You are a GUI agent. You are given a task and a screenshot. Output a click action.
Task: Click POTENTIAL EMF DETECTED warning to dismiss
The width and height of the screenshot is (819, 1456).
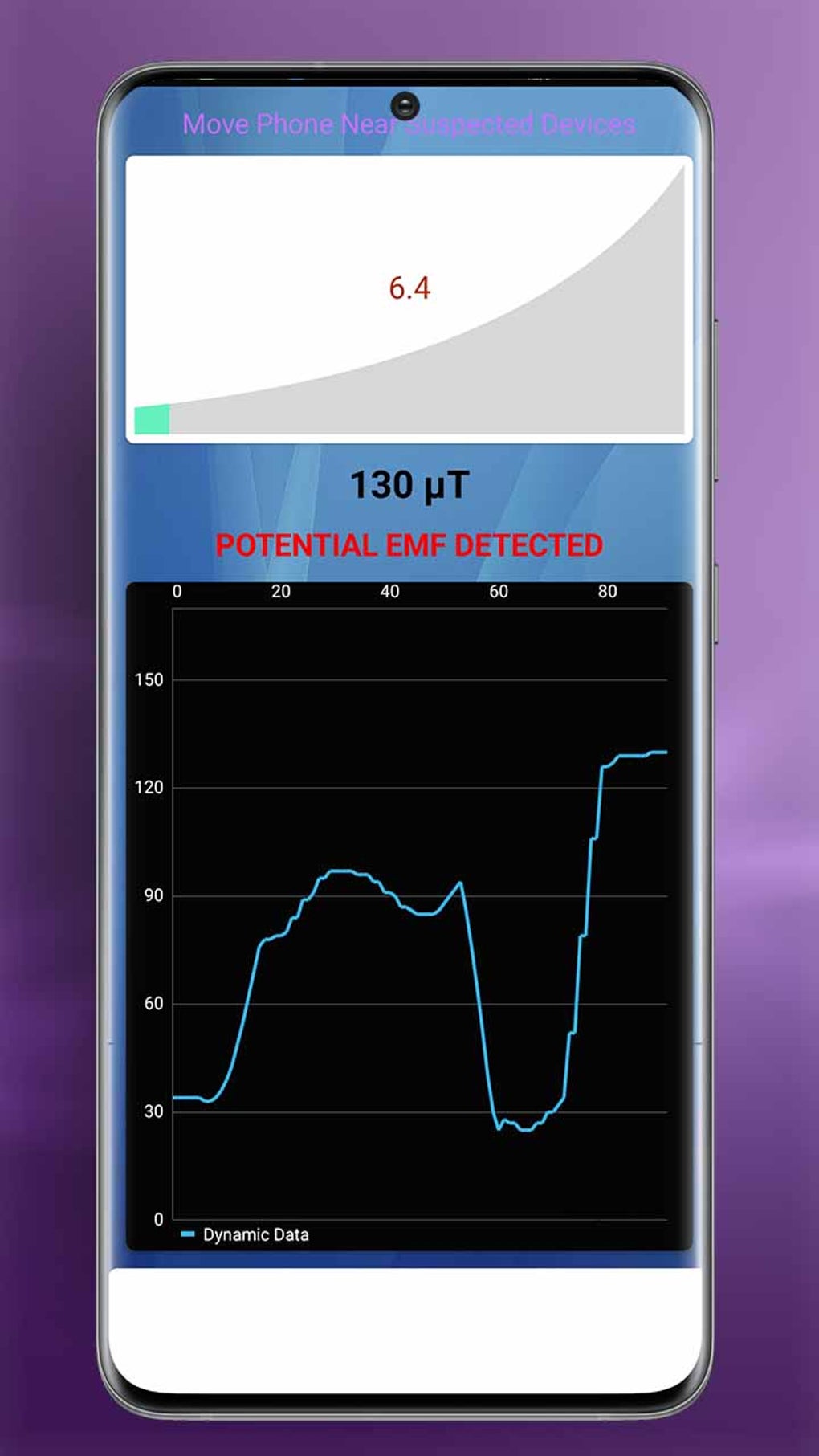[409, 544]
